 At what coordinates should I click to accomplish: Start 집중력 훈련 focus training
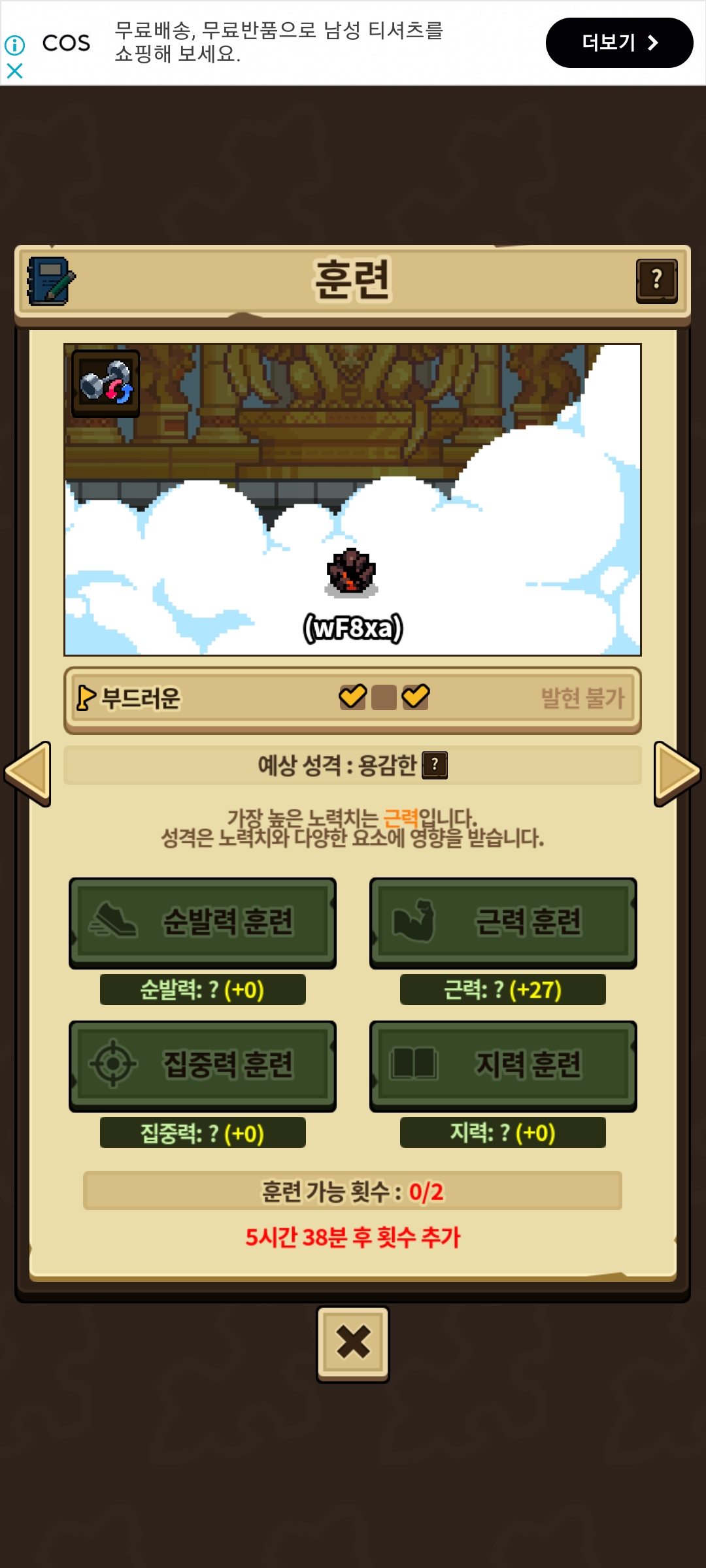[x=203, y=1066]
